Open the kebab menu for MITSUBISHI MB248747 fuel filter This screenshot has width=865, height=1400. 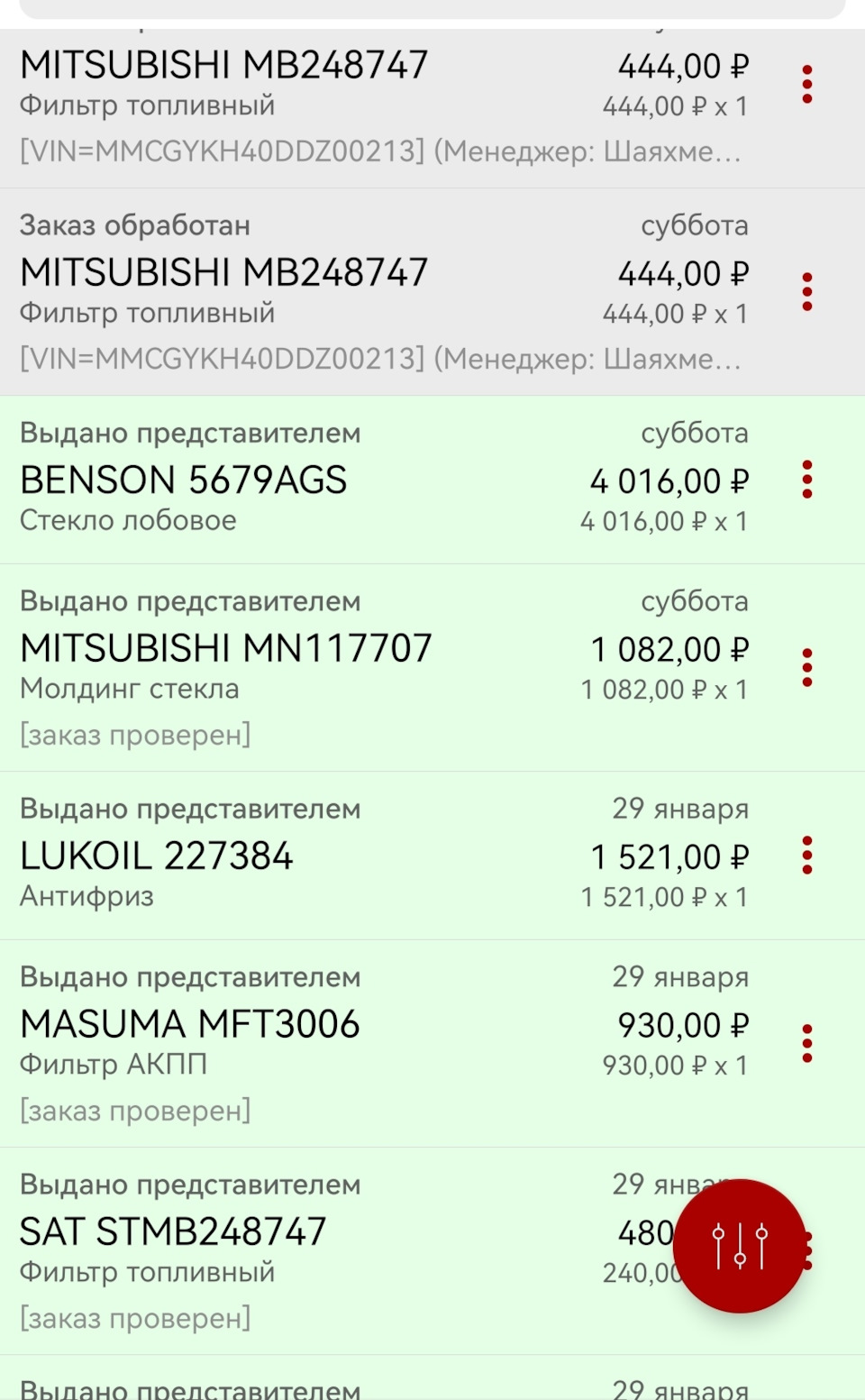pos(808,79)
